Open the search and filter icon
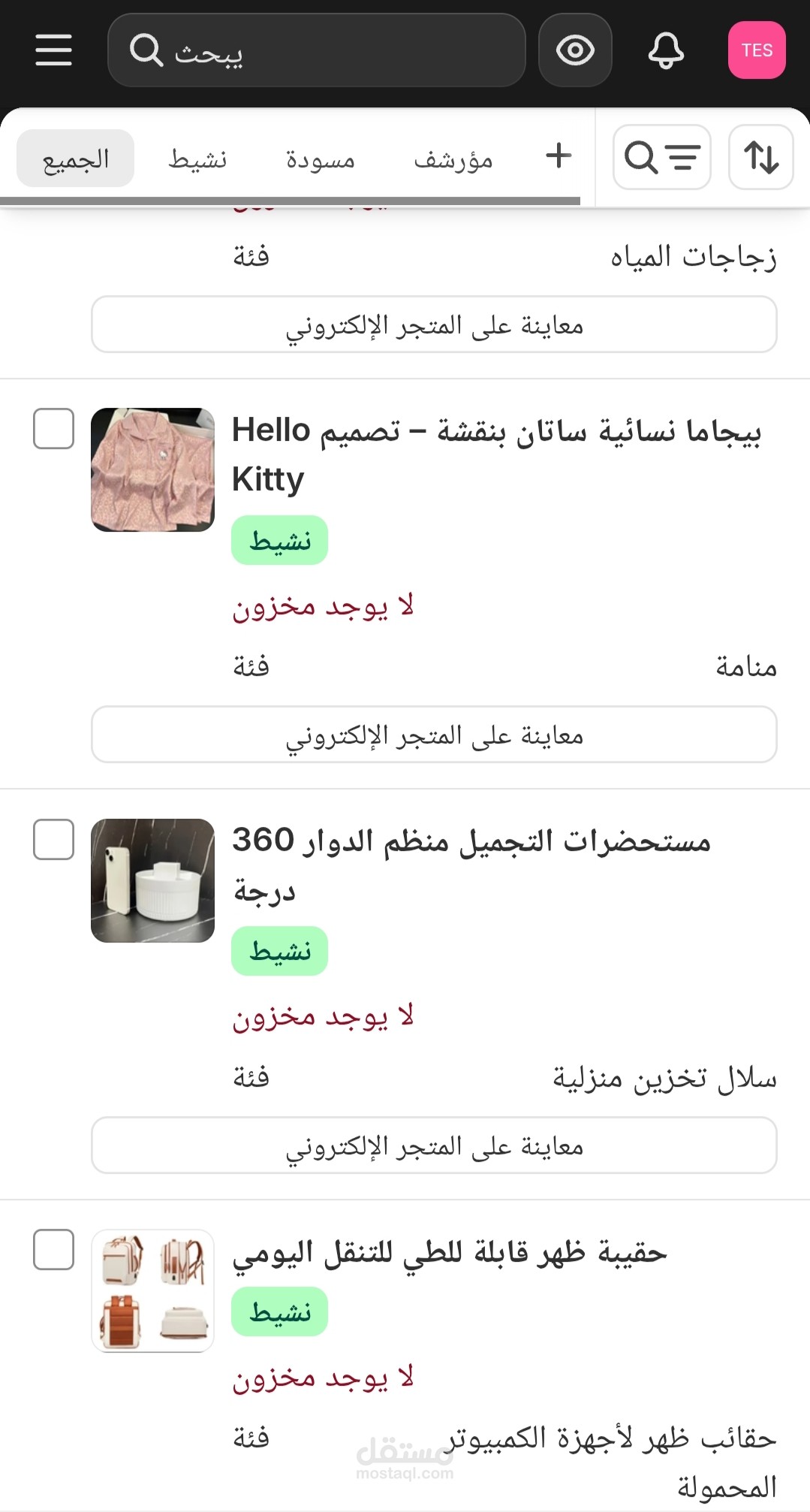Screen dimensions: 810x1512 [661, 156]
